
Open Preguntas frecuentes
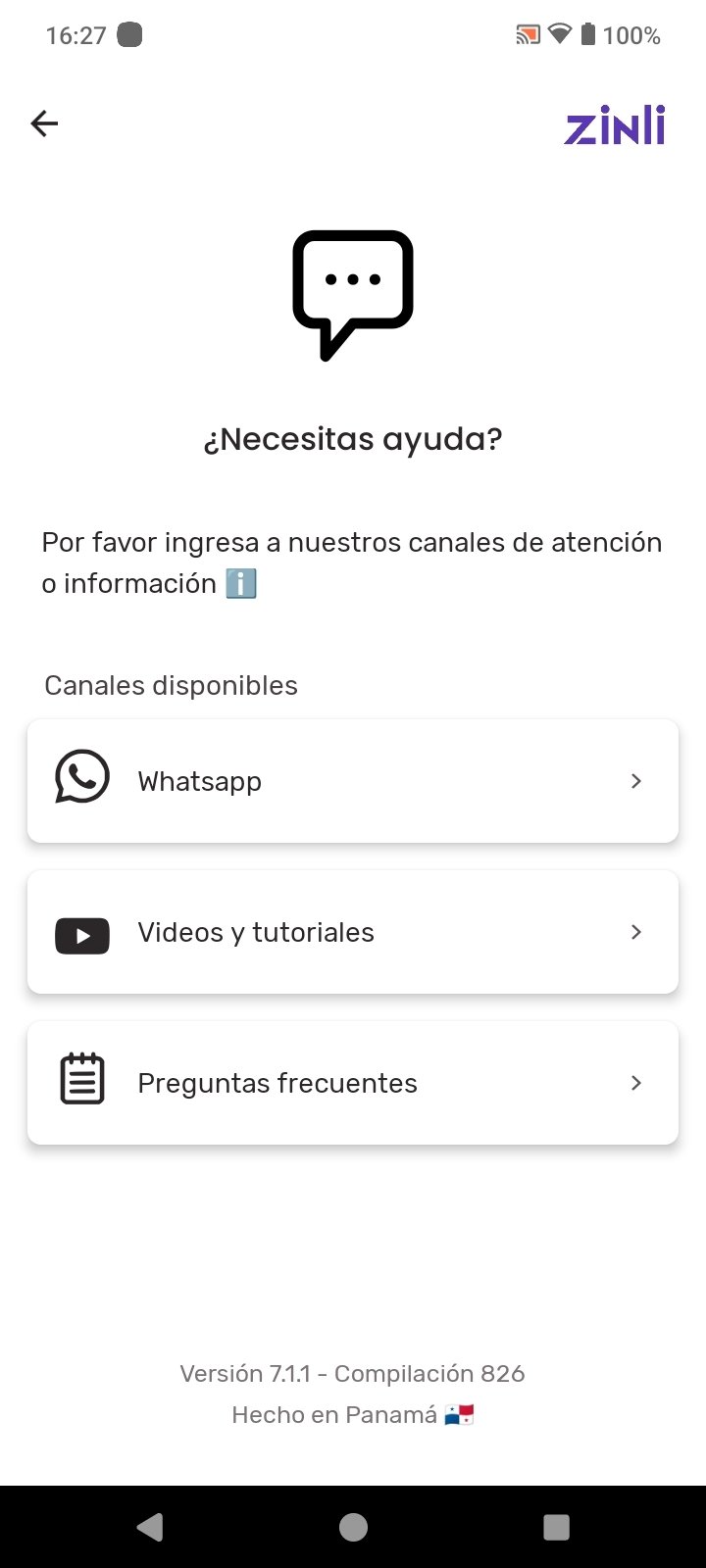pos(353,1083)
